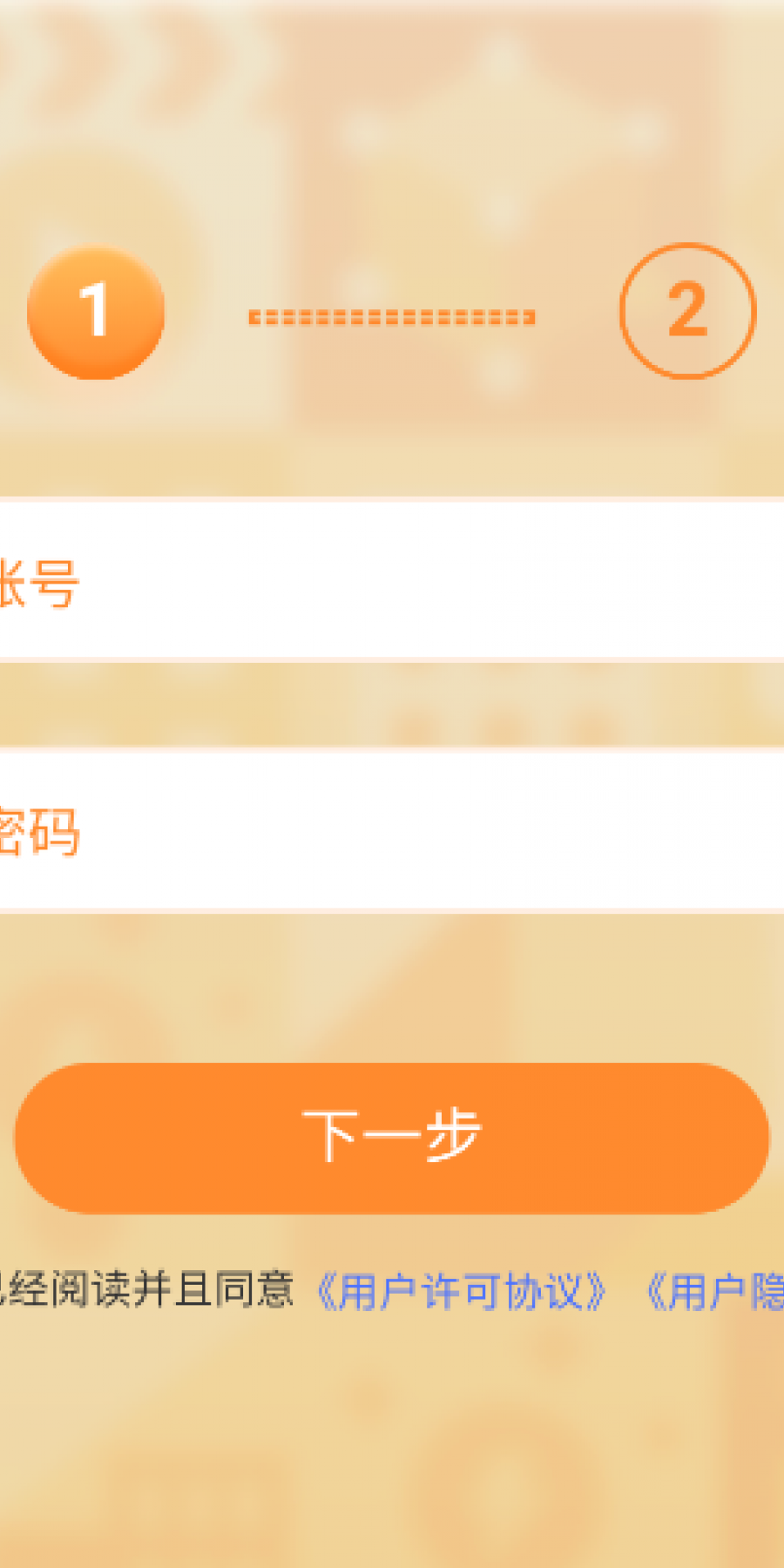This screenshot has width=784, height=1568.
Task: Tap the 下一步 next step button
Action: pyautogui.click(x=392, y=1138)
